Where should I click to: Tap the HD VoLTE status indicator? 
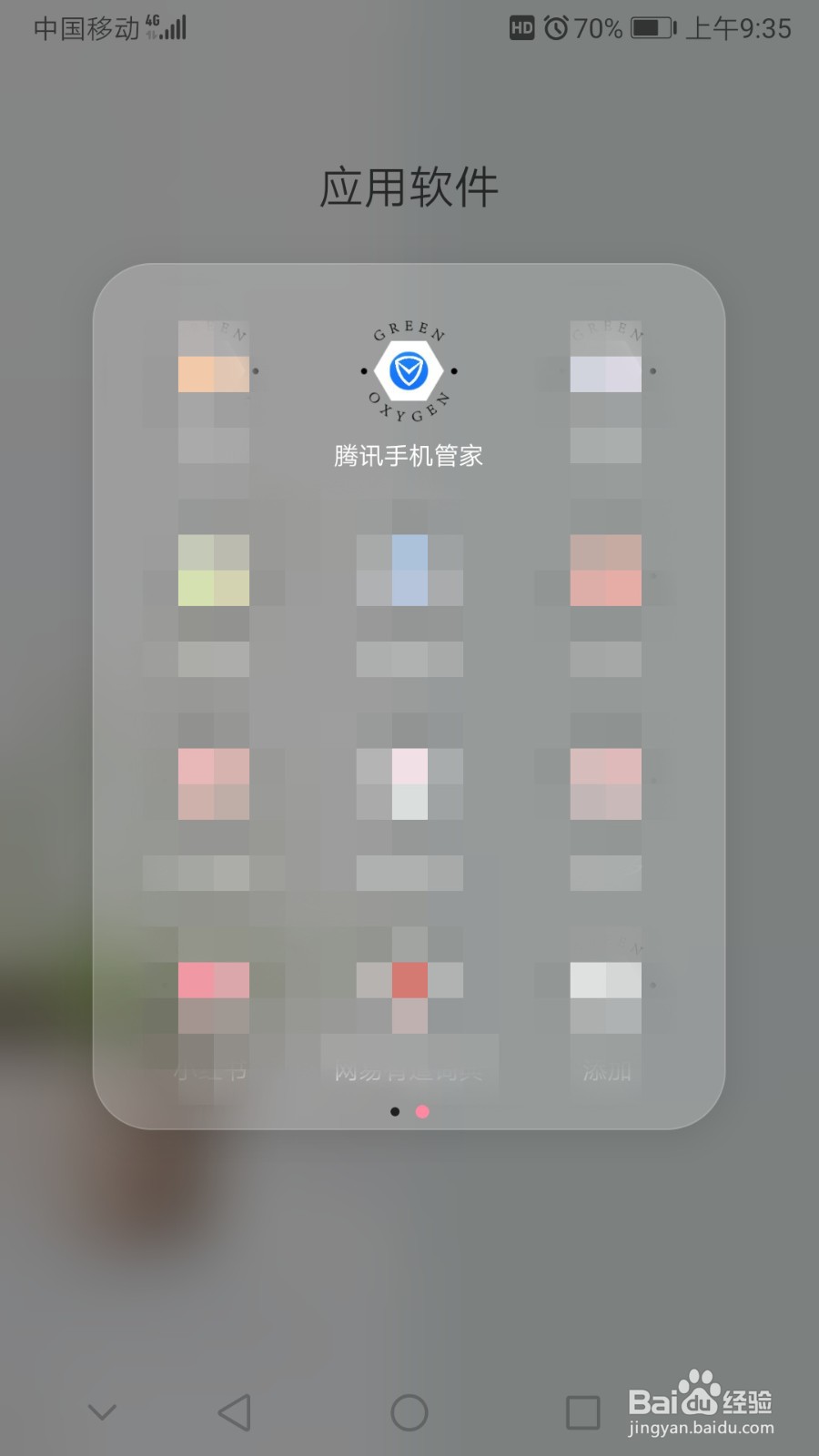(x=521, y=28)
